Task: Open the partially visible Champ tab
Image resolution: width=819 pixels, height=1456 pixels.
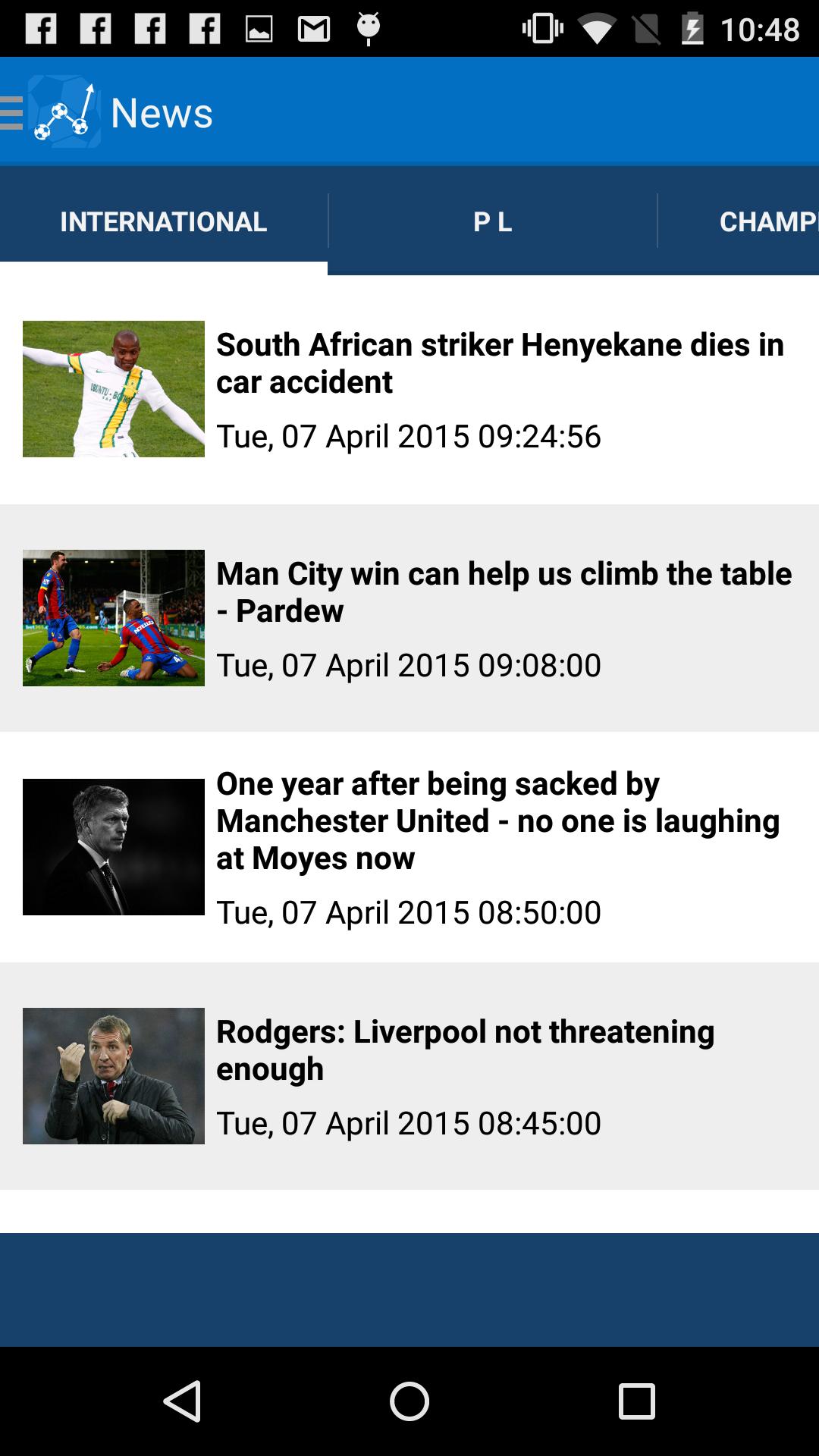Action: (x=766, y=221)
